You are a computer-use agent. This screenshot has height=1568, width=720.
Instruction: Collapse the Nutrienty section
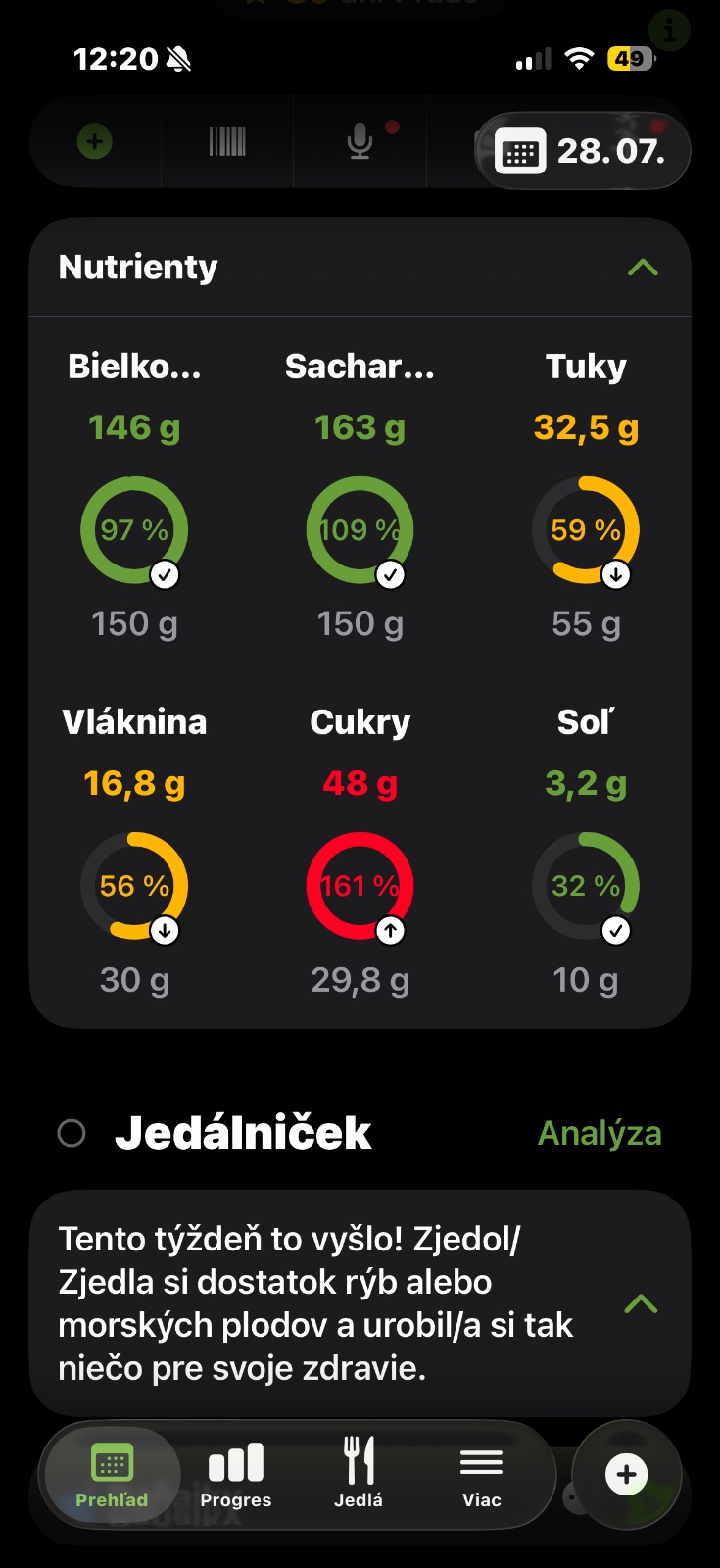tap(643, 267)
